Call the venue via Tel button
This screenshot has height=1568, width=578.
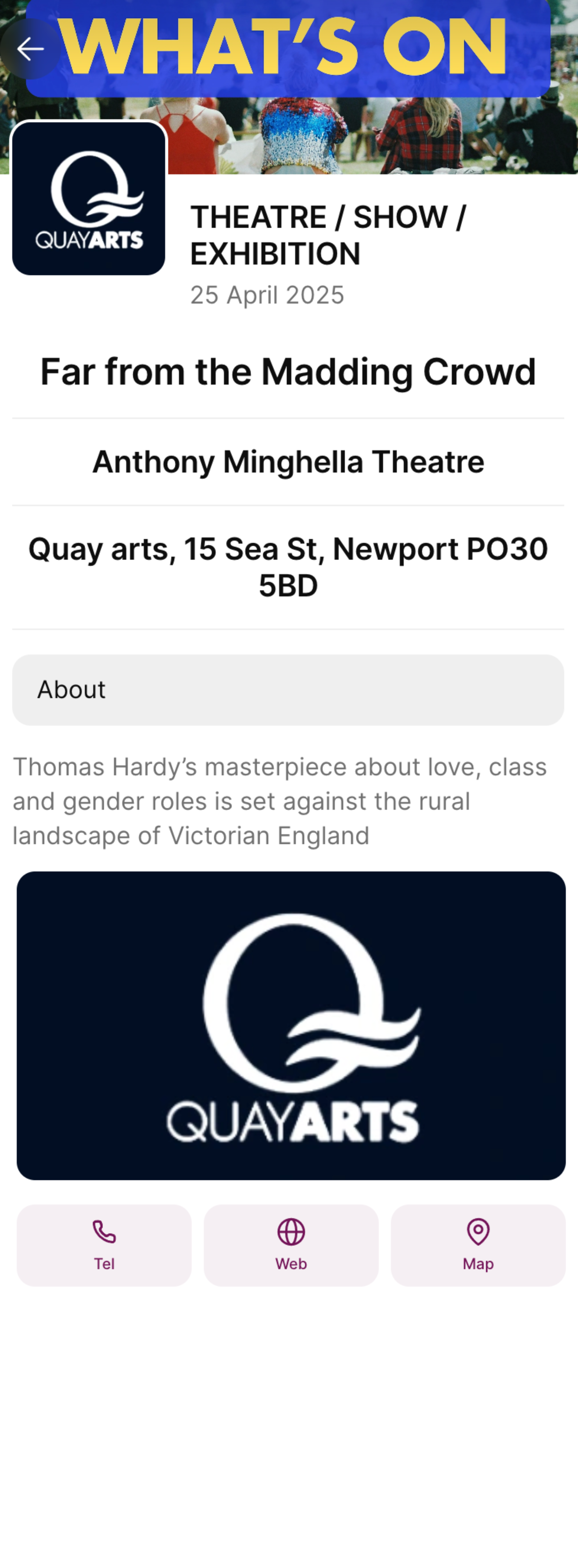pos(104,1245)
